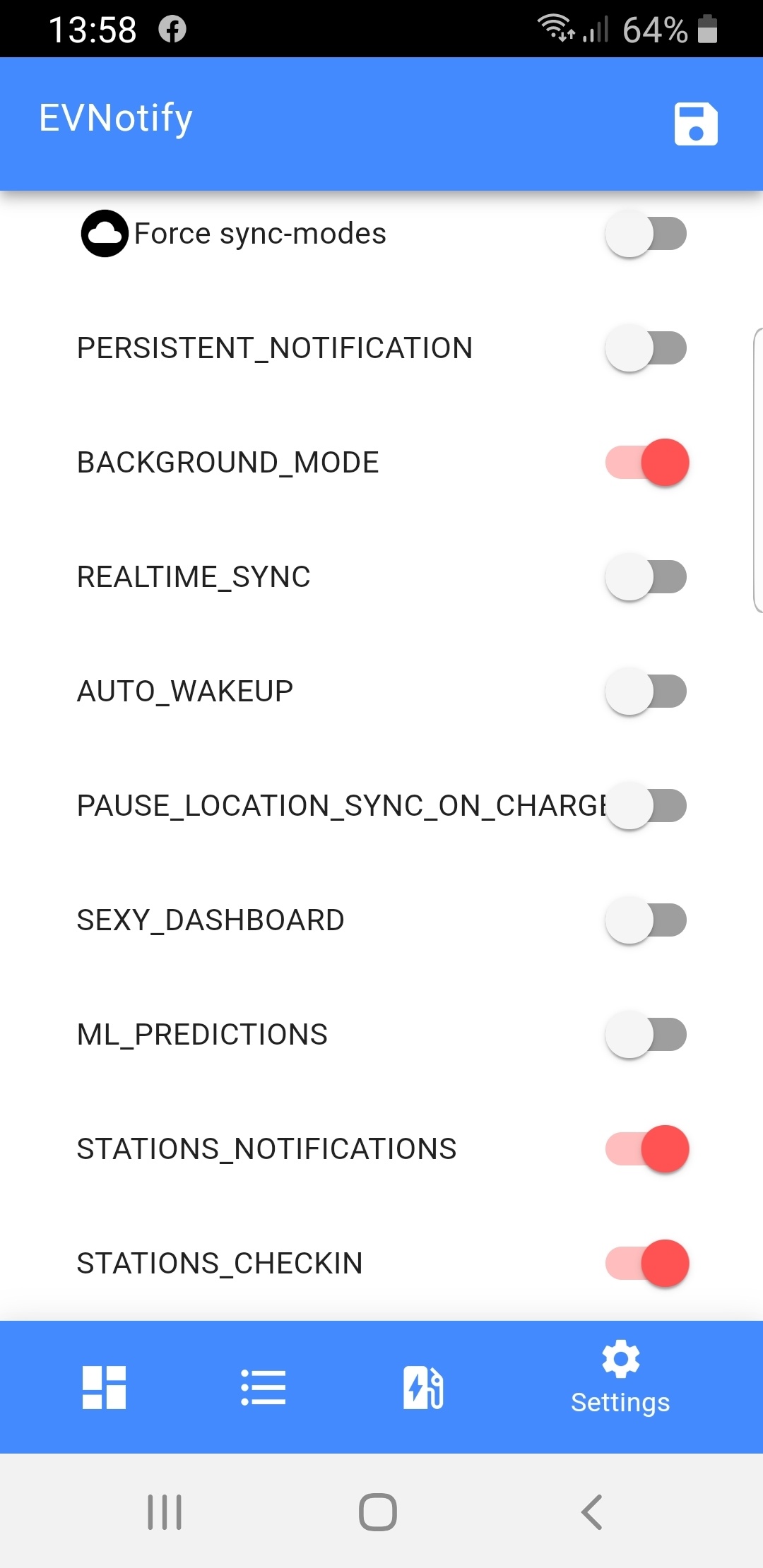Image resolution: width=763 pixels, height=1568 pixels.
Task: Disable STATIONS_NOTIFICATIONS switch
Action: click(x=646, y=1149)
